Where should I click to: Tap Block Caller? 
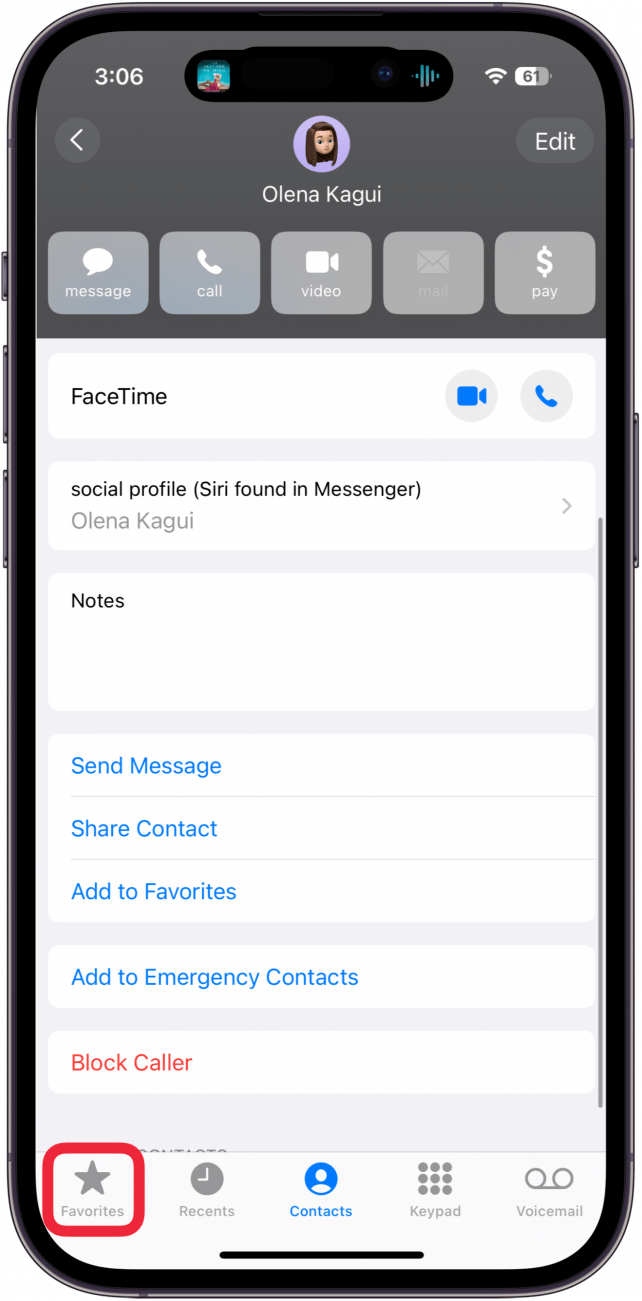click(x=132, y=1063)
